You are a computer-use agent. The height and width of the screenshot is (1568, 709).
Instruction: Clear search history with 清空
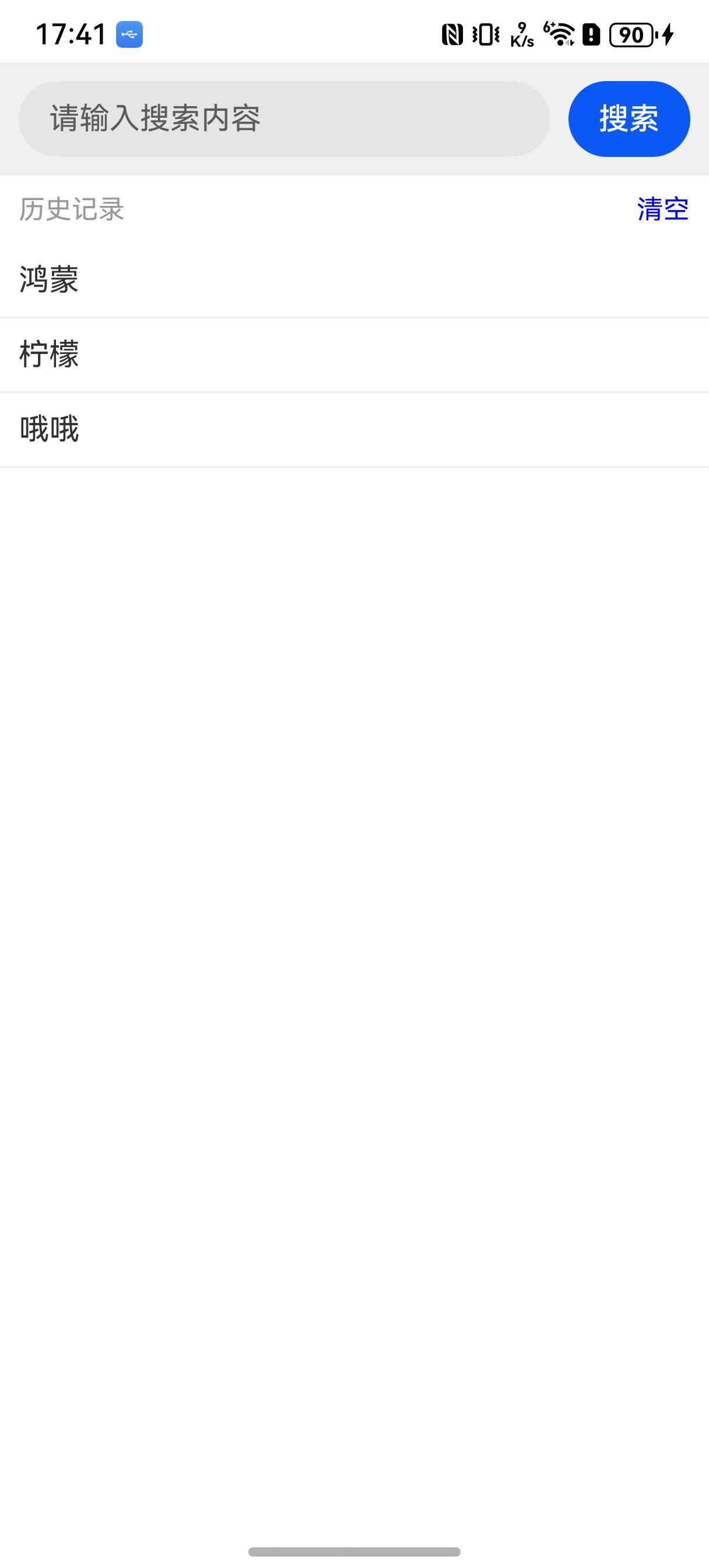pos(663,209)
